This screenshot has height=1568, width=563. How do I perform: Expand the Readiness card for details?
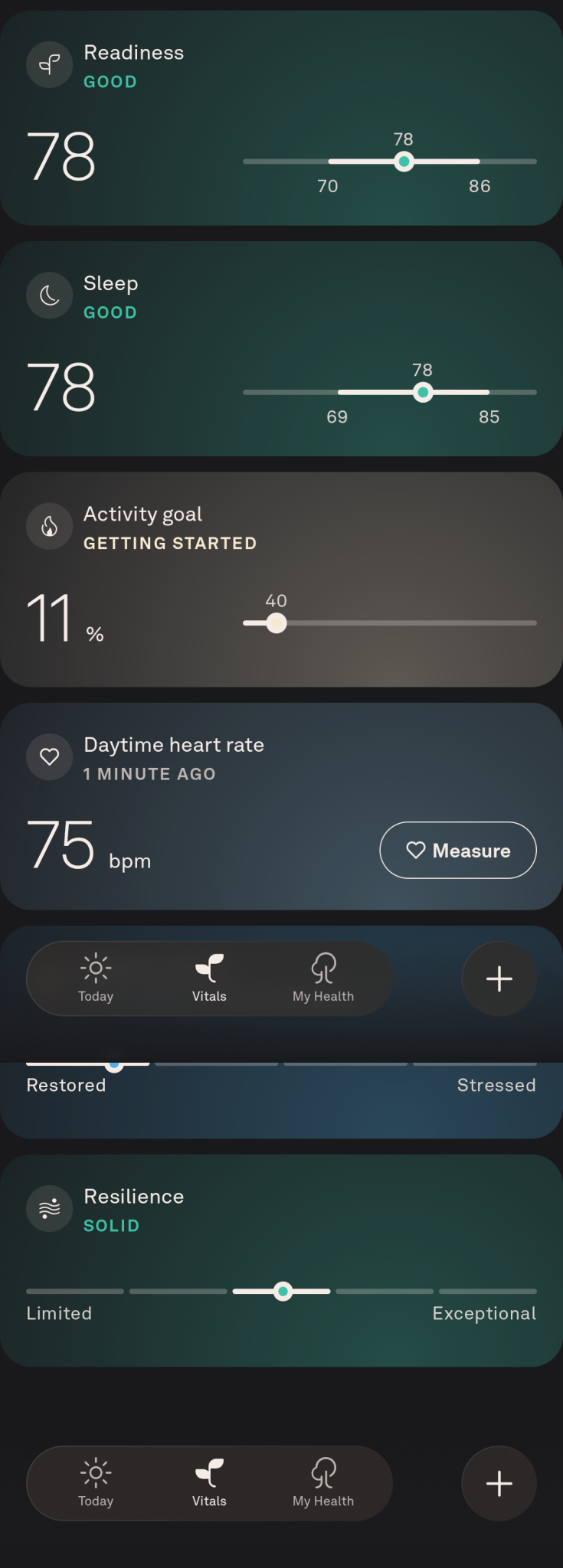[x=281, y=115]
